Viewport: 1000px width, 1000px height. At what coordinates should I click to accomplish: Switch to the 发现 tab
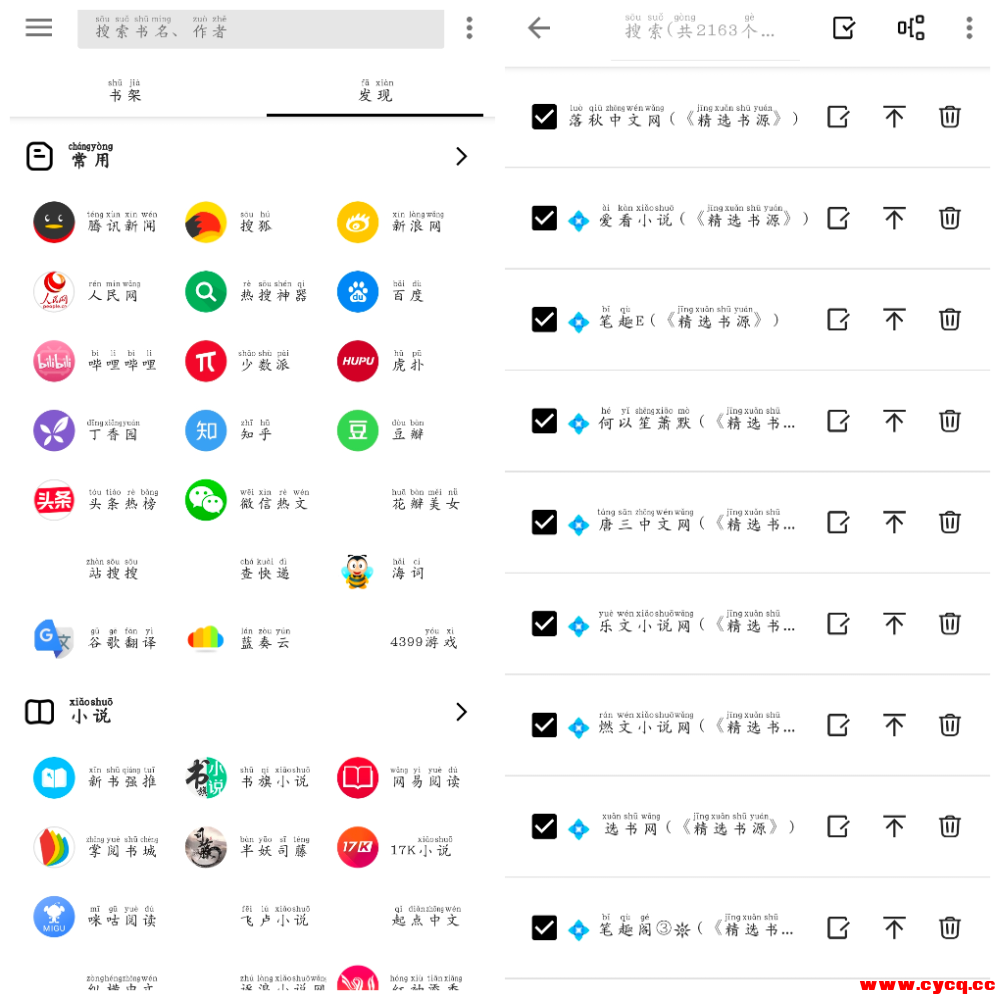click(375, 94)
